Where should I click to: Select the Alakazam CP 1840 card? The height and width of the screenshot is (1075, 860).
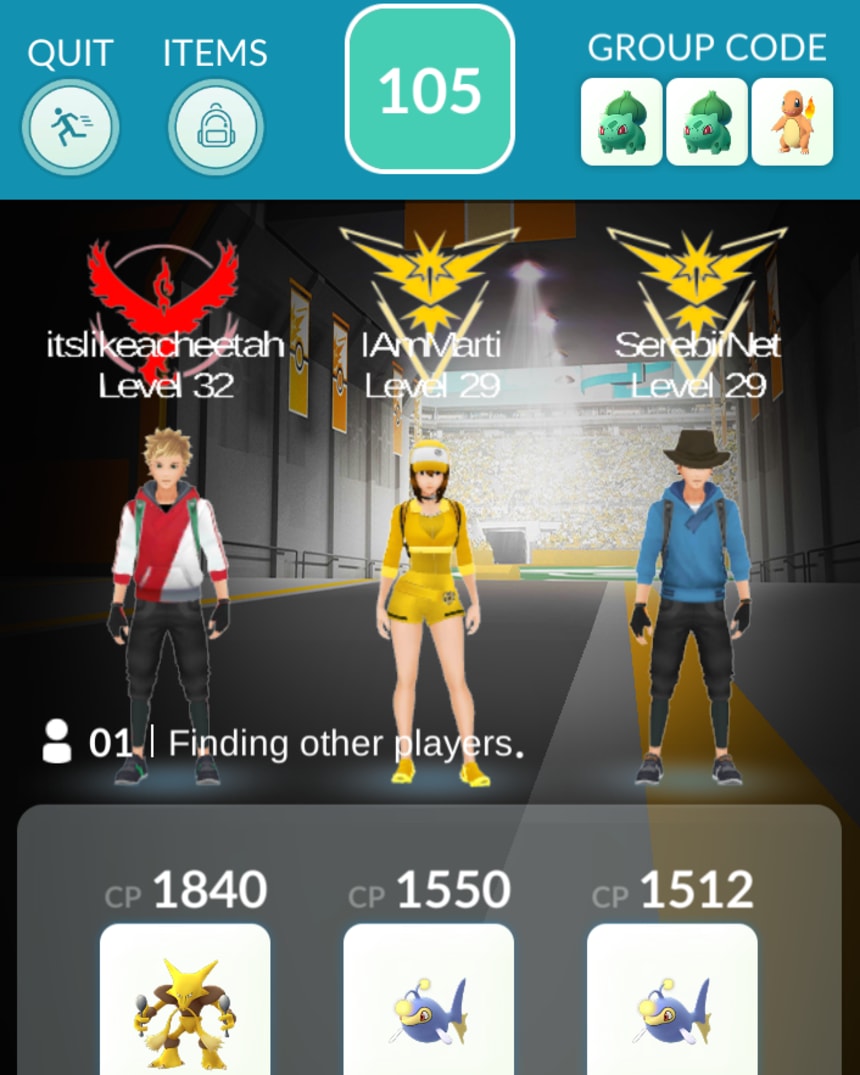click(185, 1000)
